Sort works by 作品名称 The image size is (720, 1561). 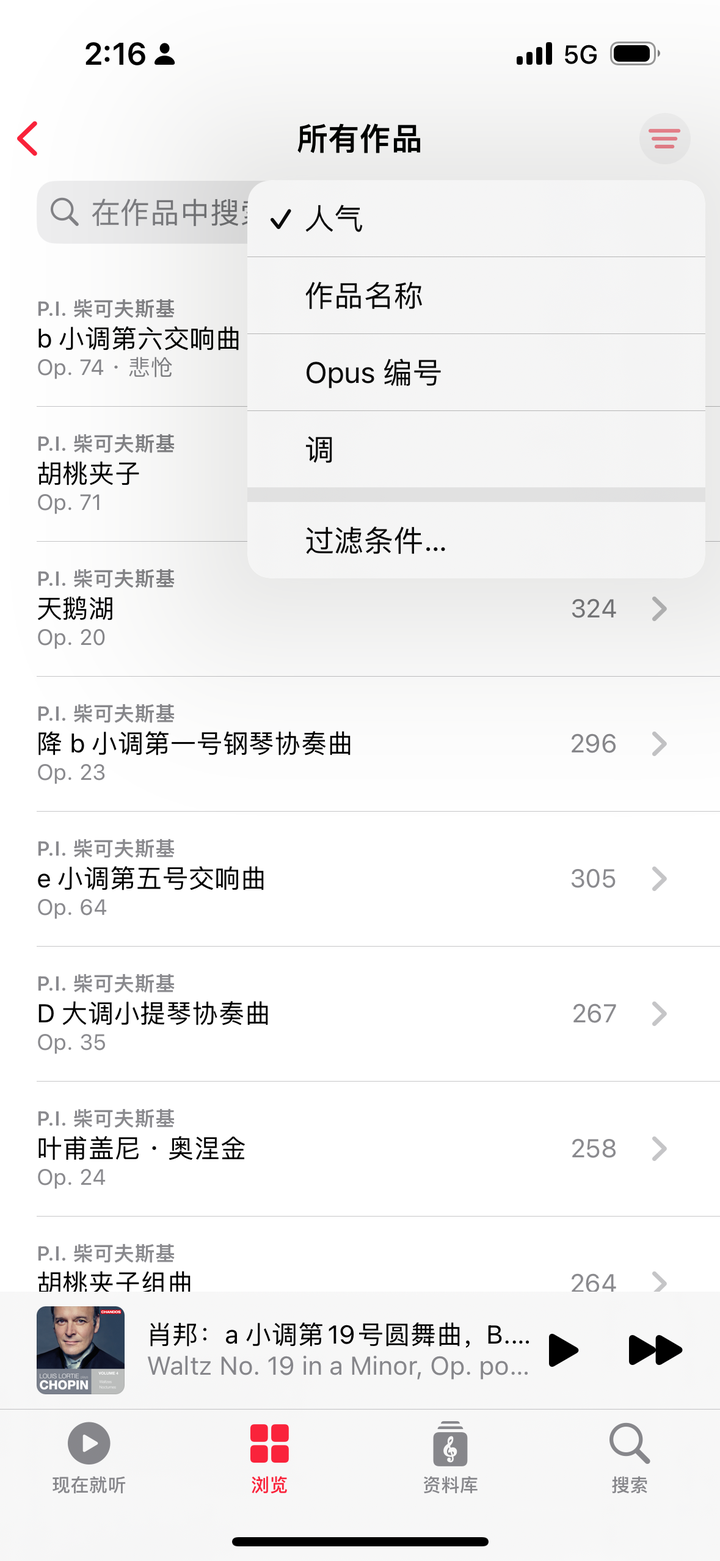475,296
